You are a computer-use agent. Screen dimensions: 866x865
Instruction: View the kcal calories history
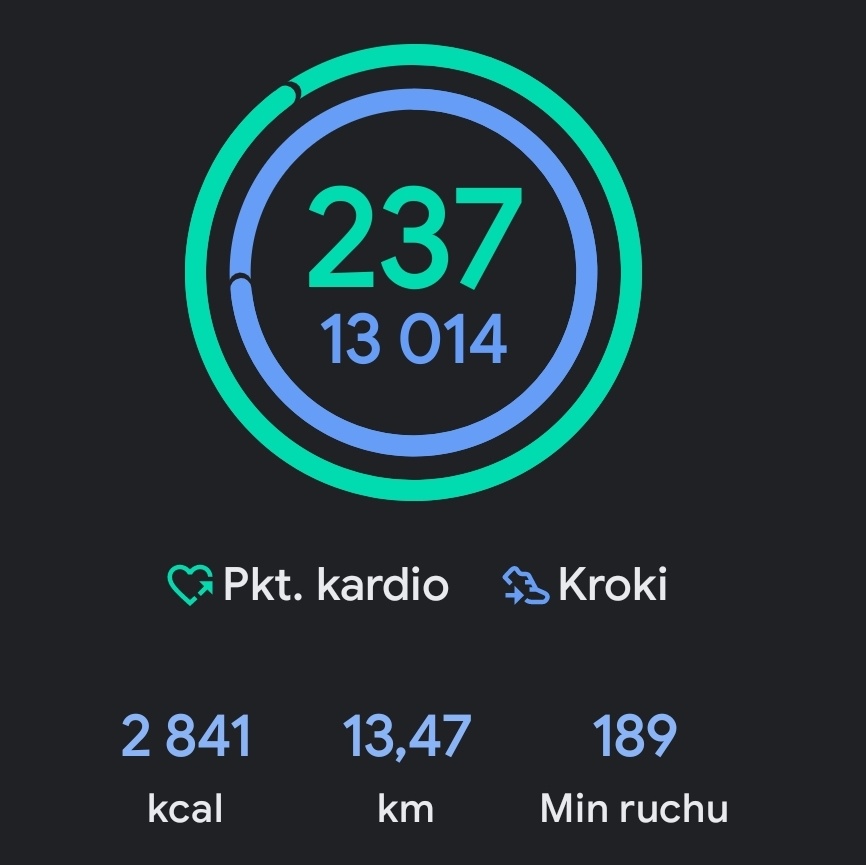click(x=186, y=765)
